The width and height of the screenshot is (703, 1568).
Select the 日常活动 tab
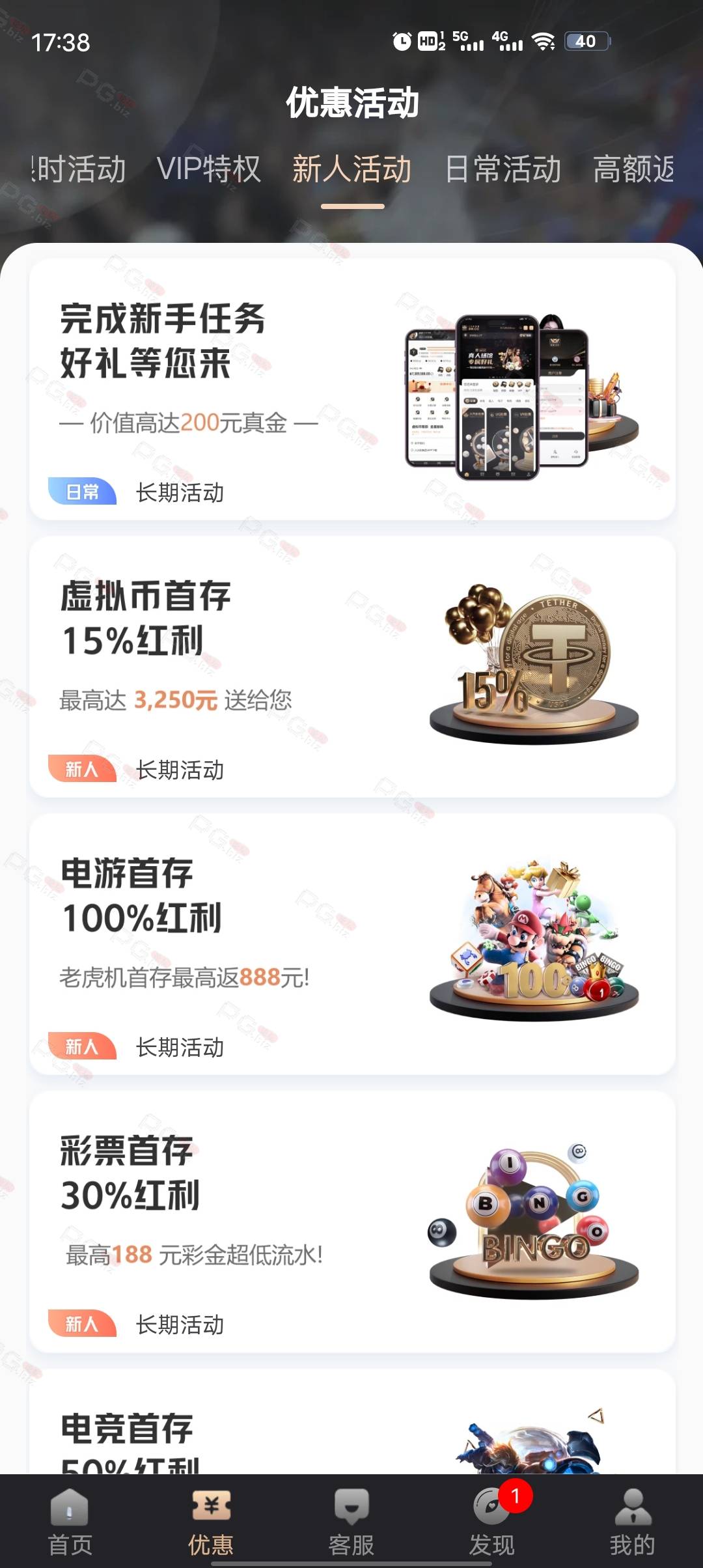click(x=503, y=169)
